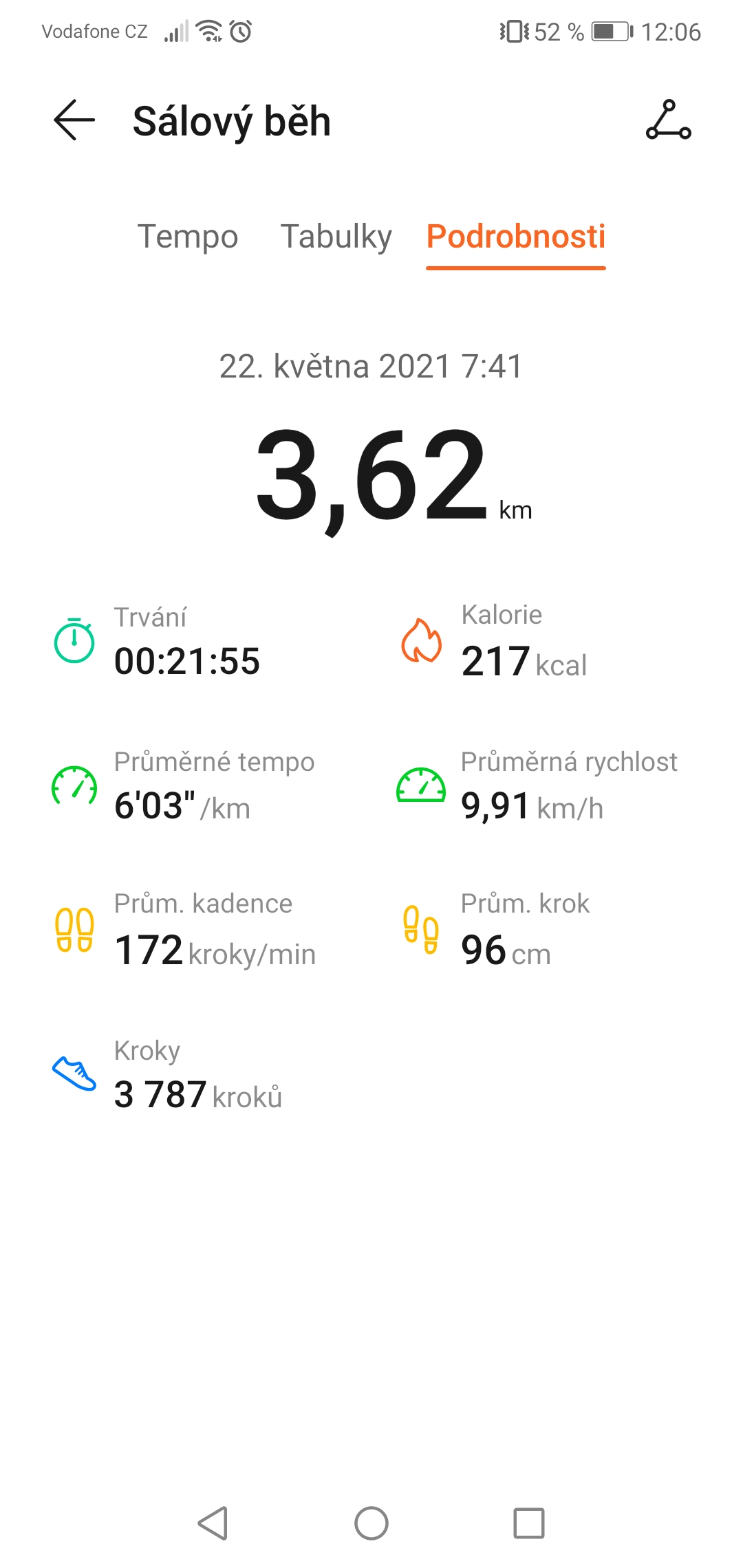
Task: Open recent apps from navigation bar
Action: pyautogui.click(x=529, y=1523)
